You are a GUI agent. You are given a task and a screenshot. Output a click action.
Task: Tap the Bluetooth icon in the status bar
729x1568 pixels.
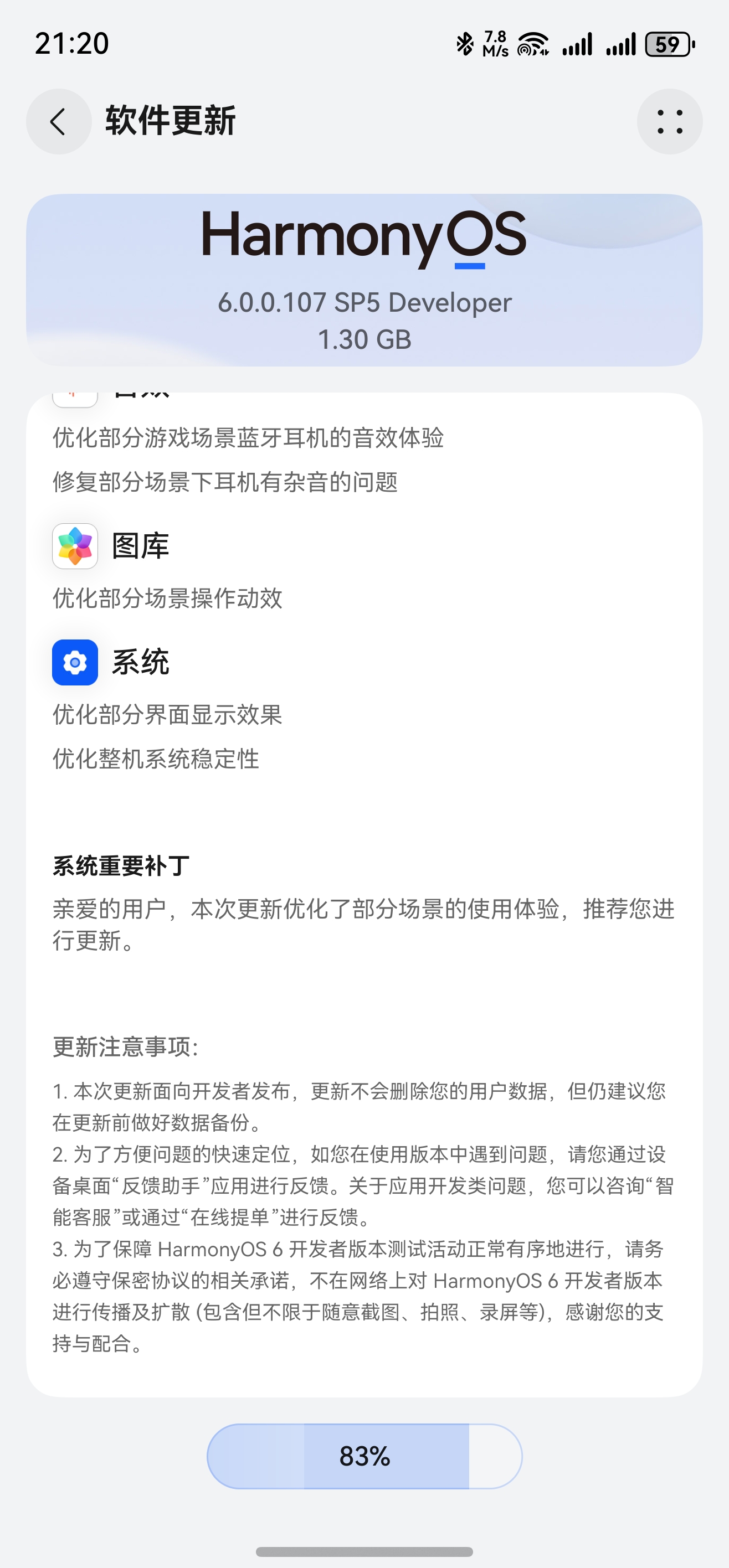tap(465, 44)
